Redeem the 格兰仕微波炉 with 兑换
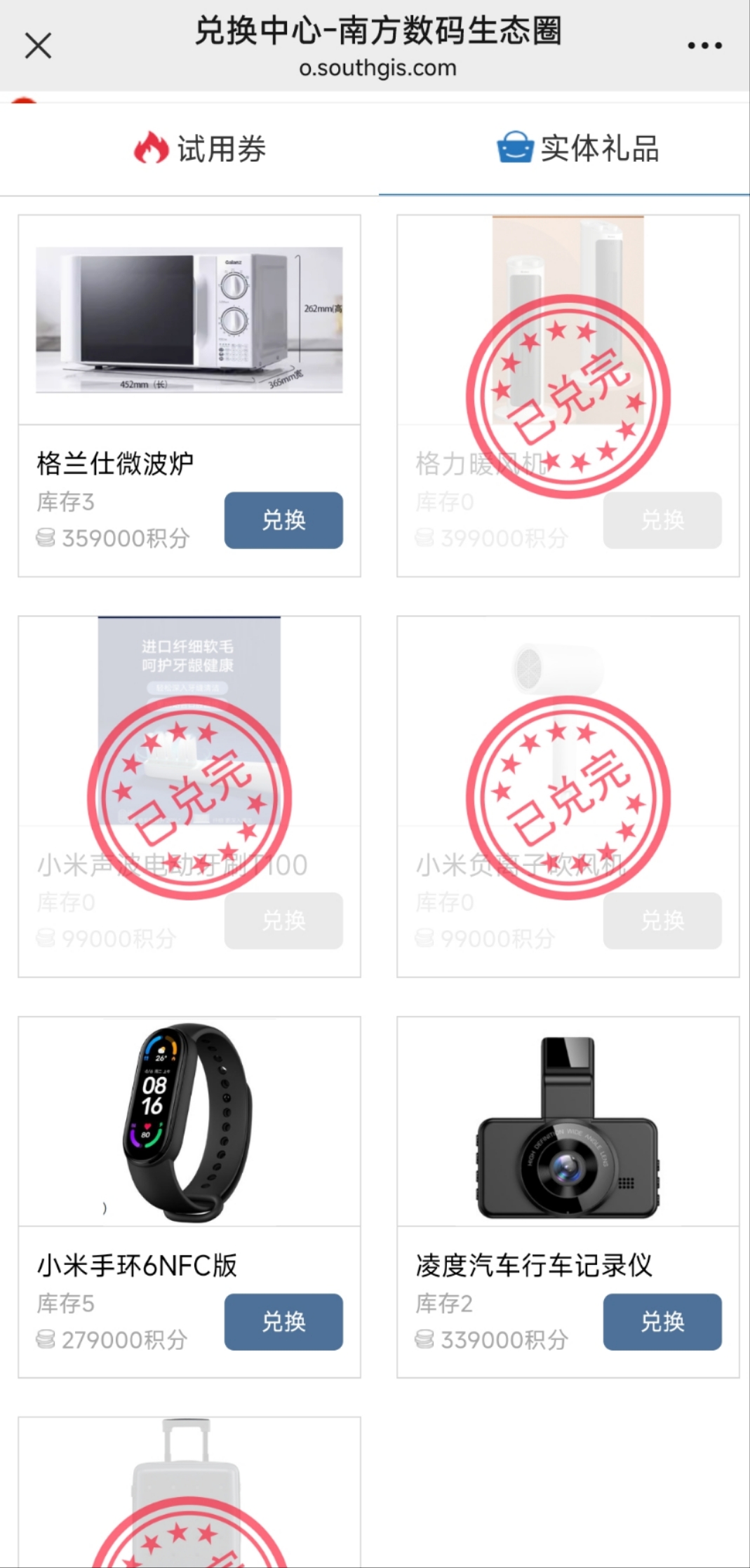 pos(283,520)
